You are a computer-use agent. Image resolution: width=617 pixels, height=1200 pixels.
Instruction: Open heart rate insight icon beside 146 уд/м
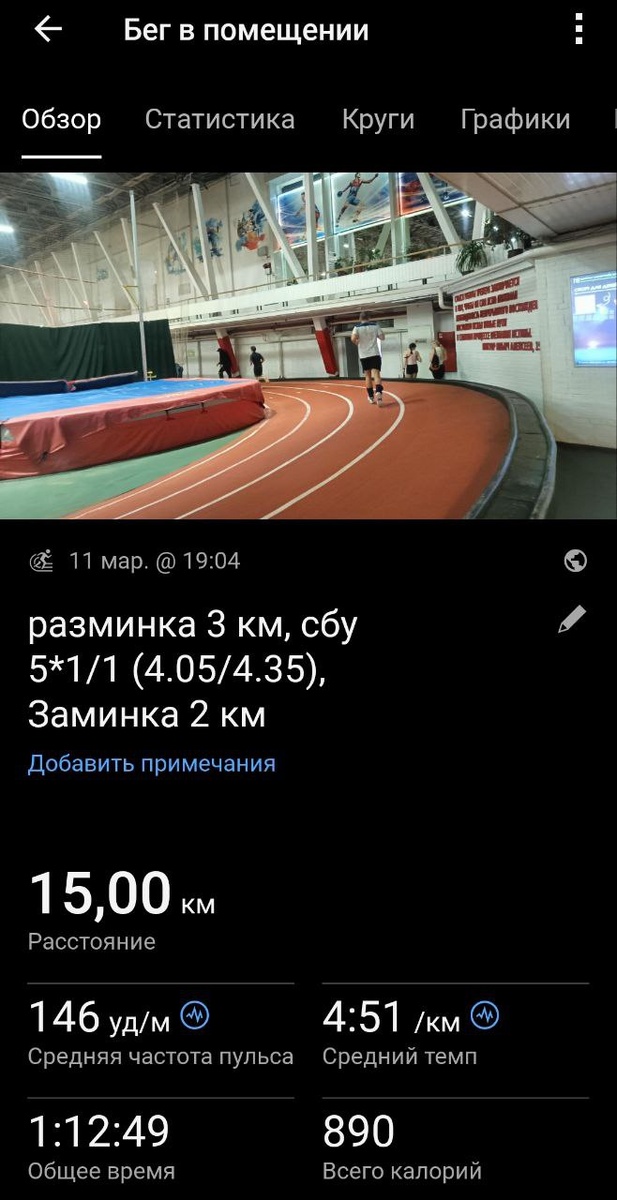coord(194,1017)
